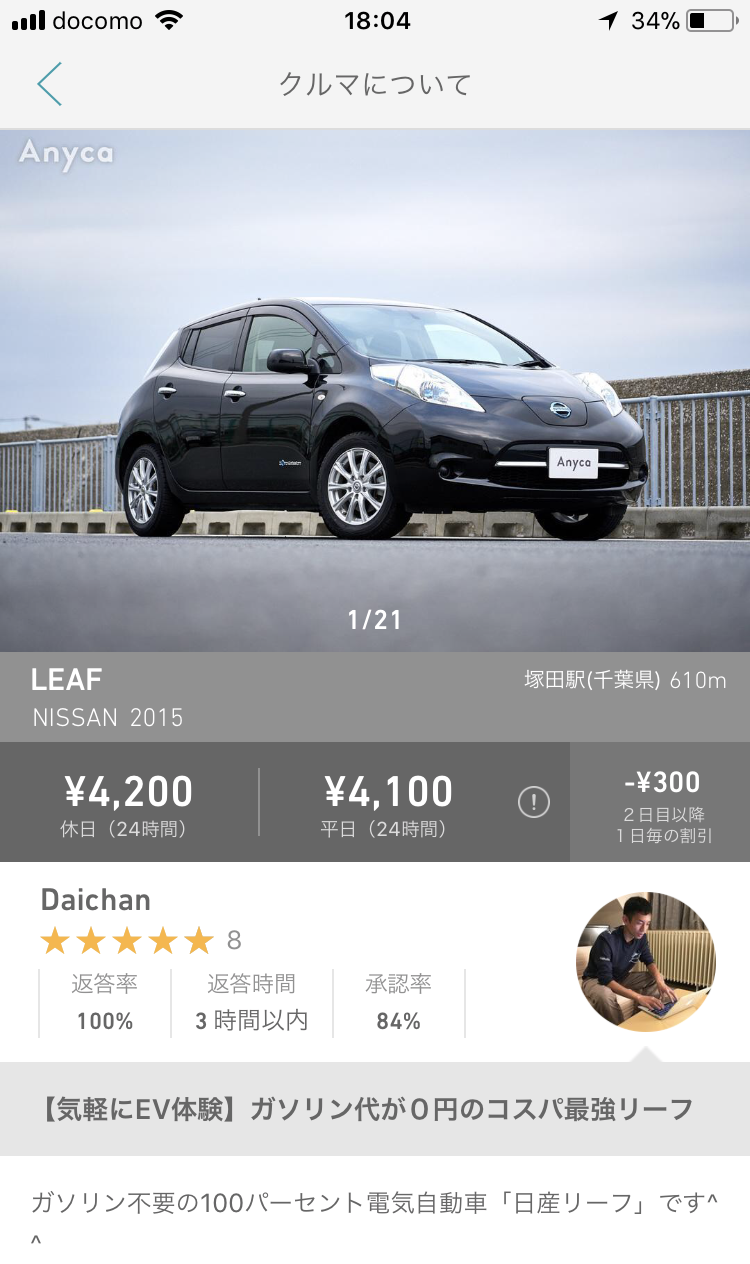Go back using the top-left arrow
The image size is (750, 1264).
[49, 84]
